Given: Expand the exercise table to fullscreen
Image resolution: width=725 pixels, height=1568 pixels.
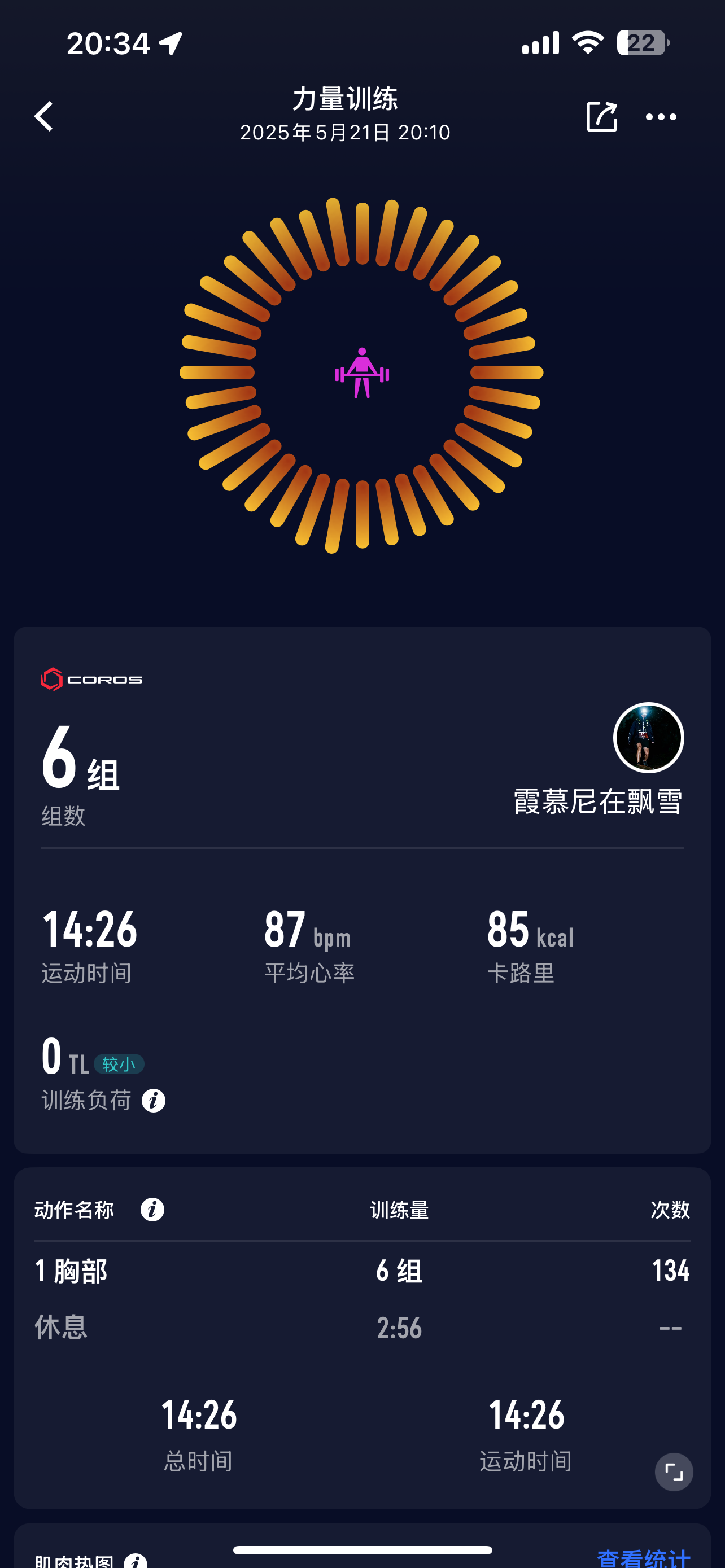Looking at the screenshot, I should coord(674,1472).
